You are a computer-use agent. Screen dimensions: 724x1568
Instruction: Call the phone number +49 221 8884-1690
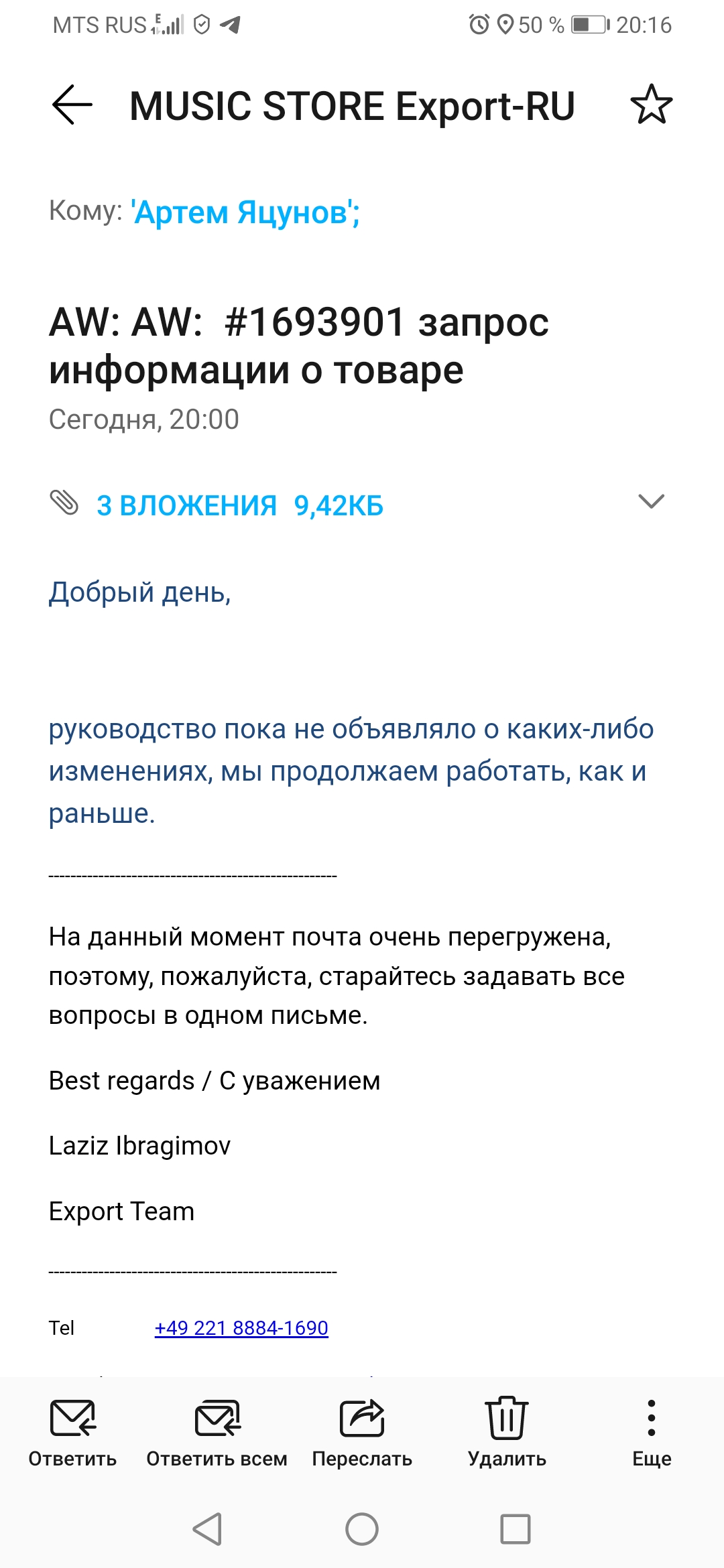tap(241, 1328)
